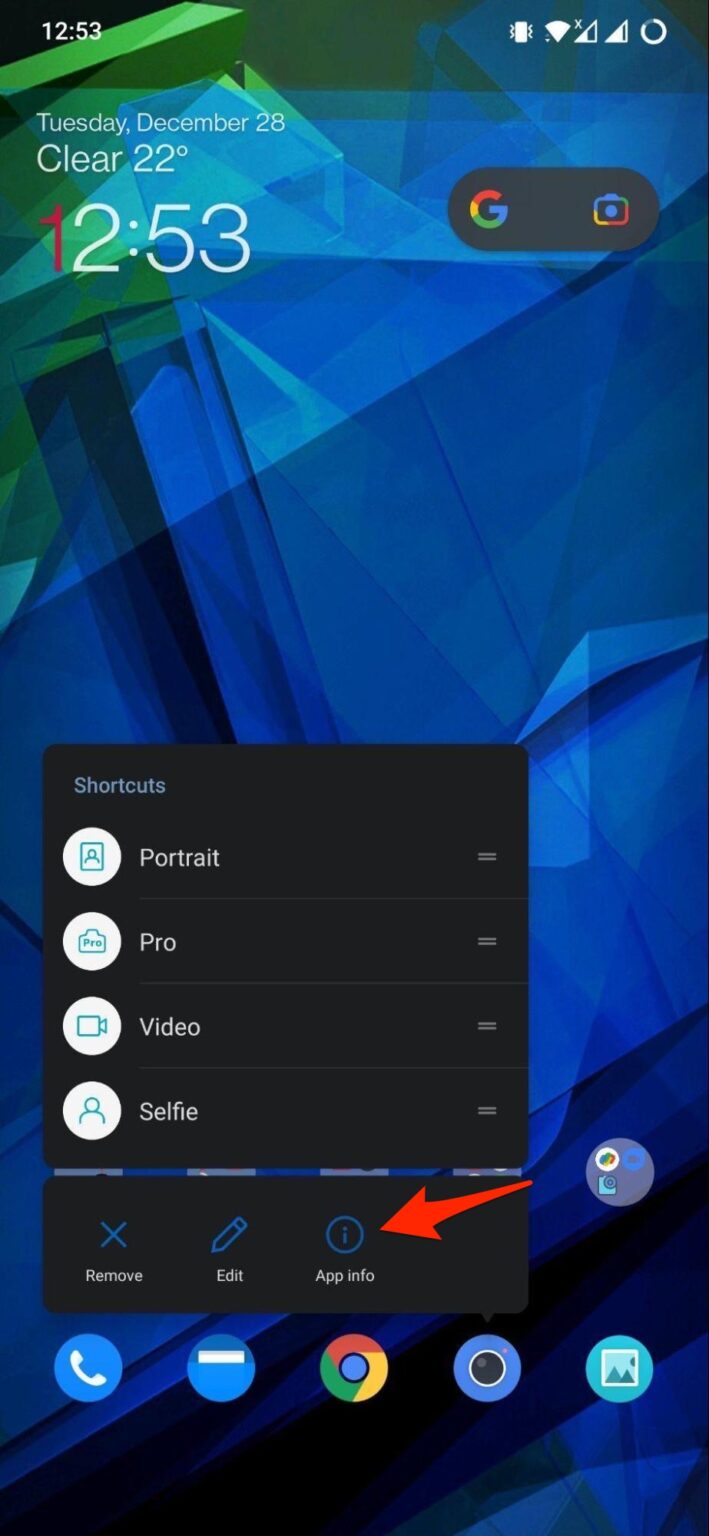The image size is (709, 1536).
Task: Open App info for the camera
Action: coord(345,1248)
